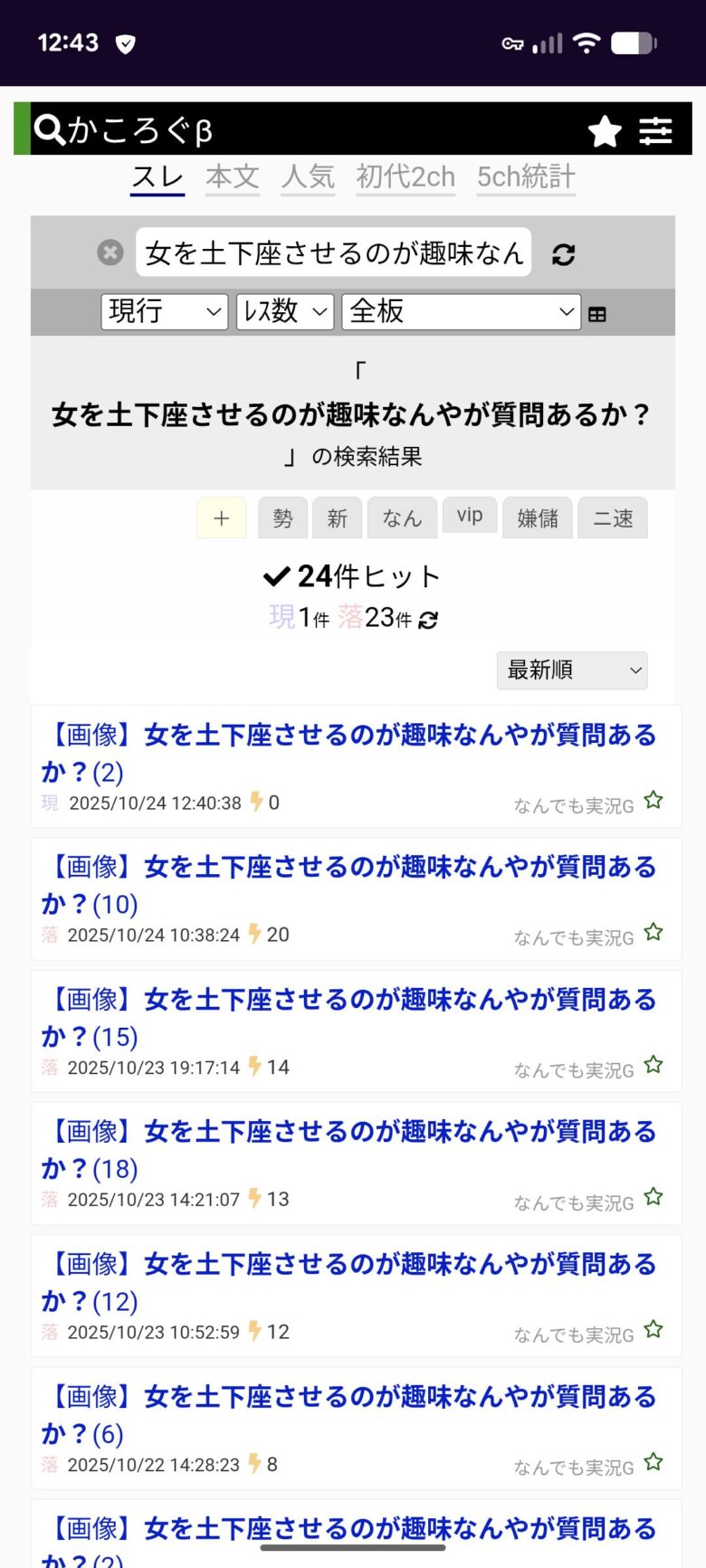The width and height of the screenshot is (706, 1568).
Task: Switch to the 本文 tab
Action: (233, 176)
